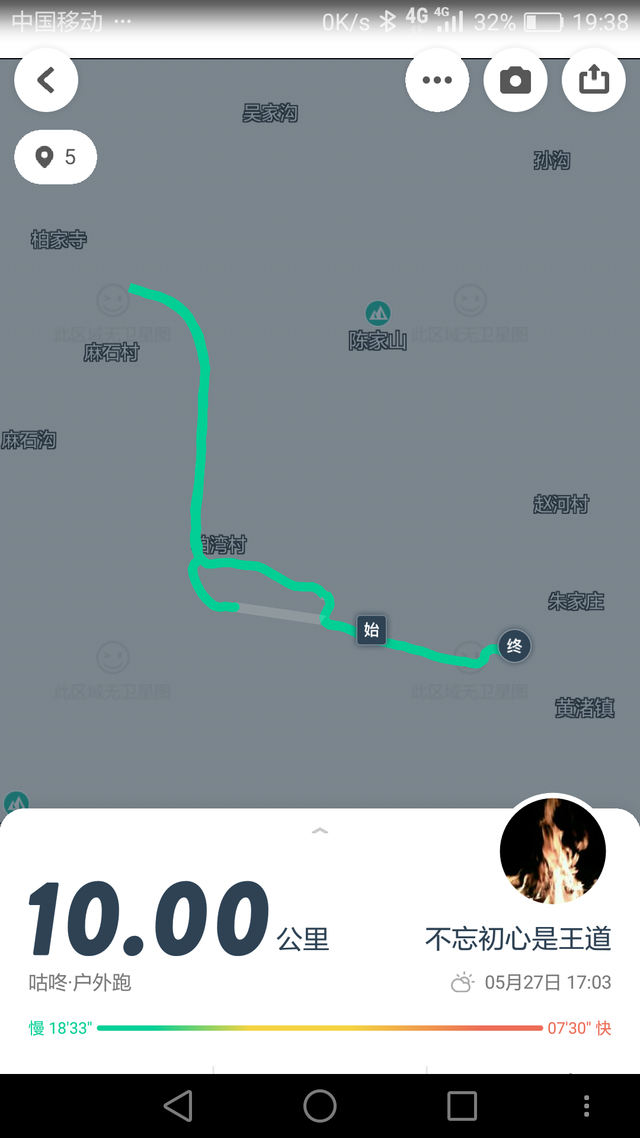Tap the start marker 始 on route
Viewport: 640px width, 1138px height.
[371, 630]
